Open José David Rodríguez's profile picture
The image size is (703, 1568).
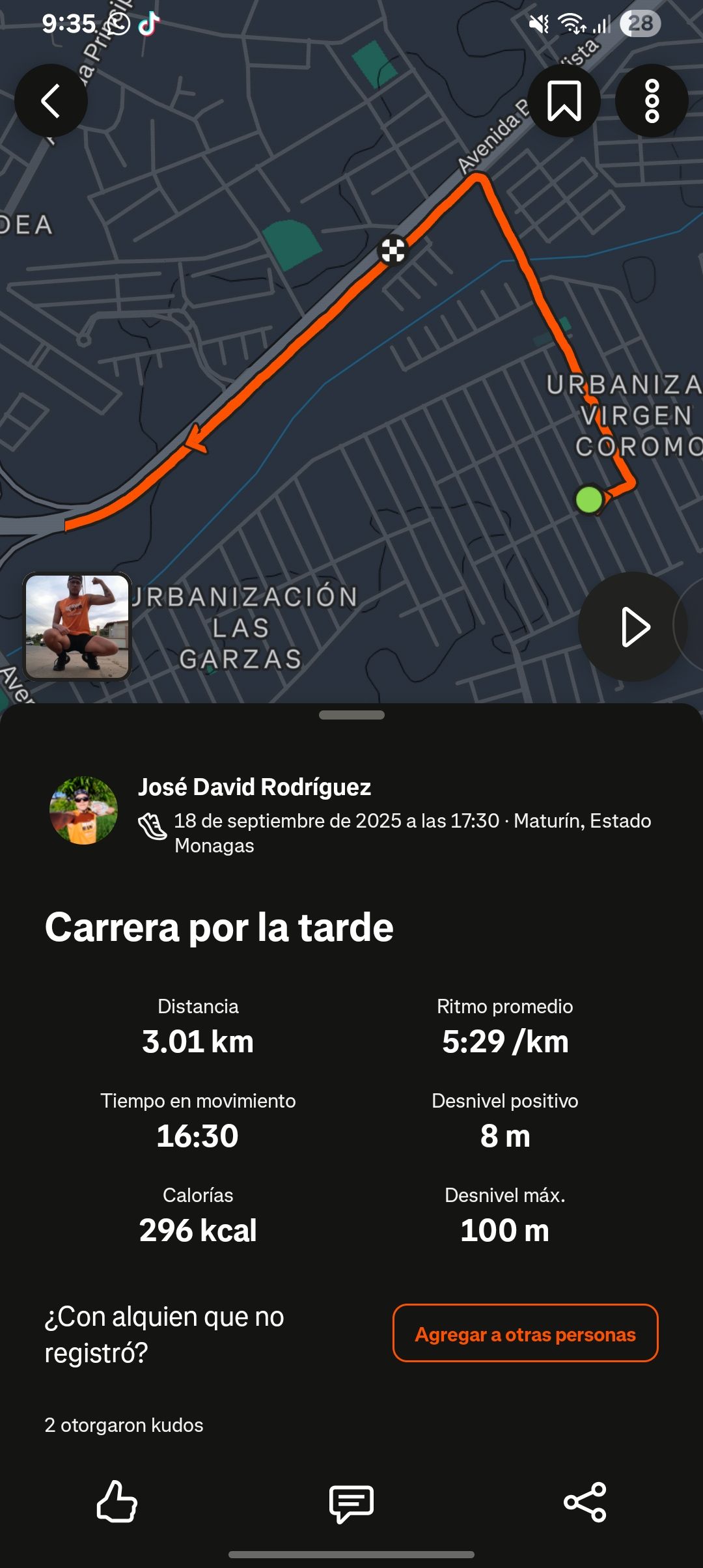point(83,811)
